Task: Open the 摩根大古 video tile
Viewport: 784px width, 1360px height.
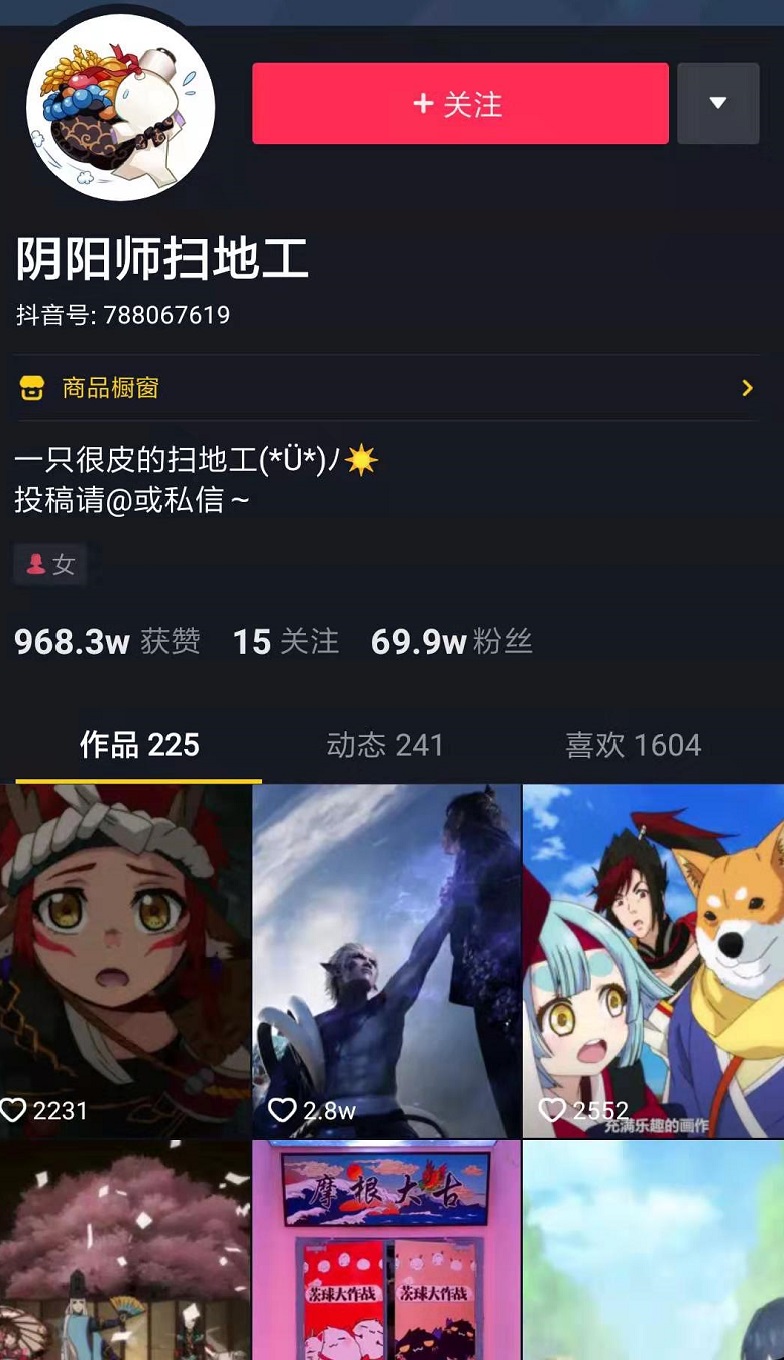Action: tap(387, 1250)
